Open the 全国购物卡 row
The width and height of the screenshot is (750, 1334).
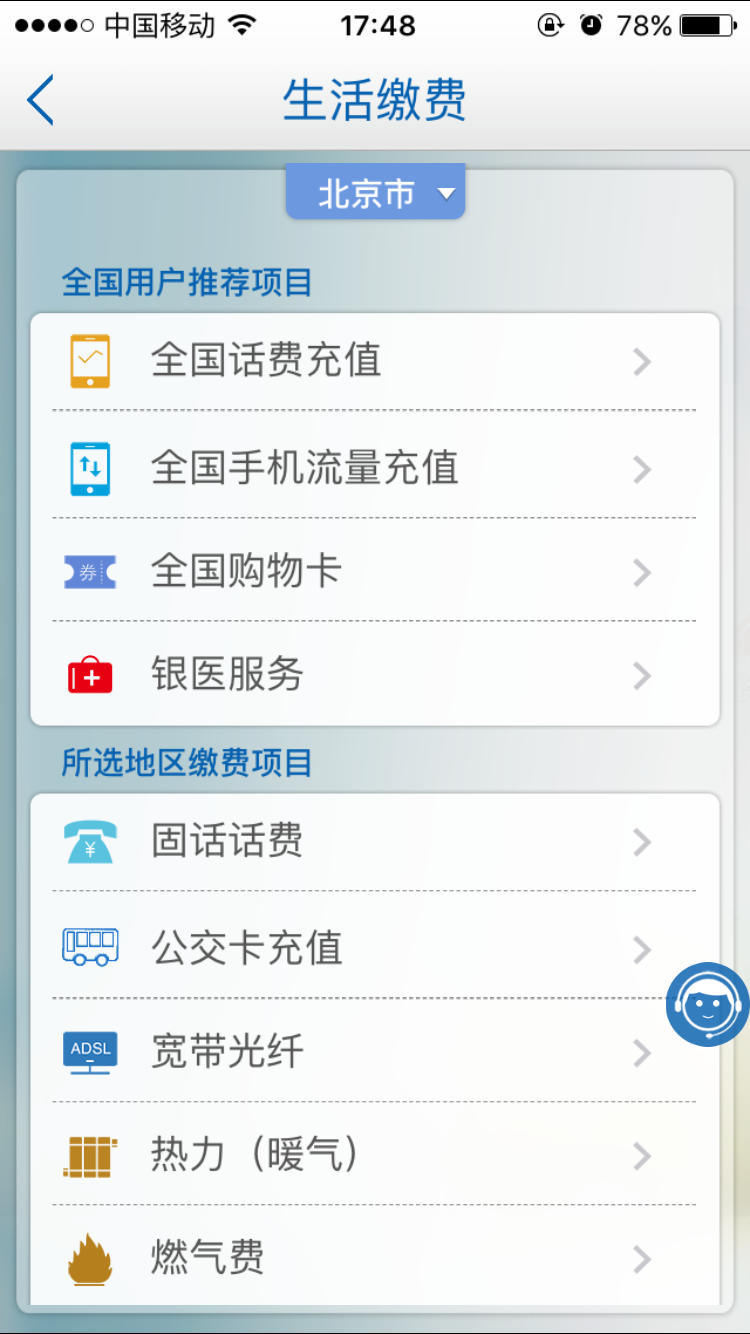pyautogui.click(x=374, y=572)
